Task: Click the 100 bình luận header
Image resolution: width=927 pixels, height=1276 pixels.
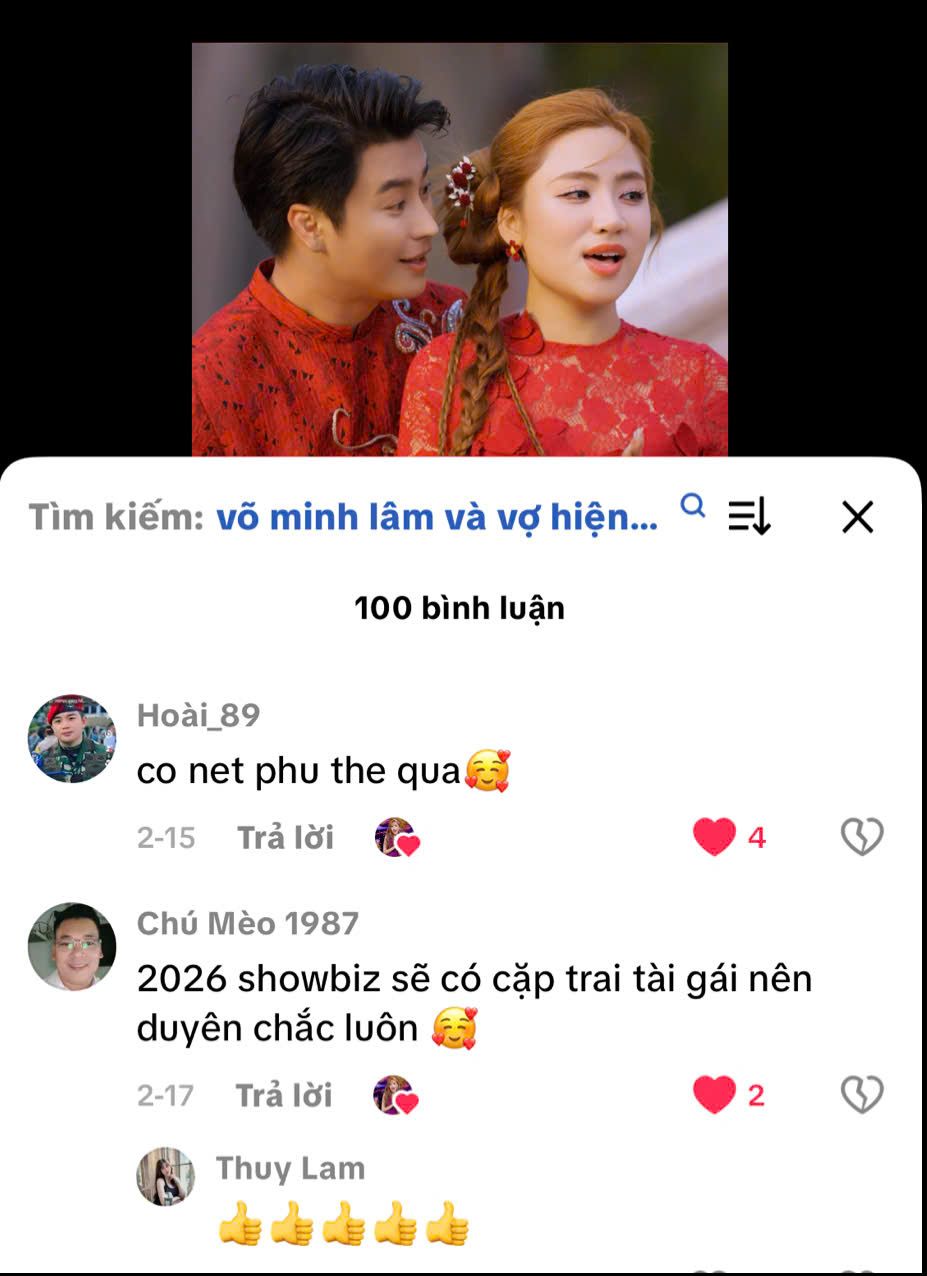Action: 461,606
